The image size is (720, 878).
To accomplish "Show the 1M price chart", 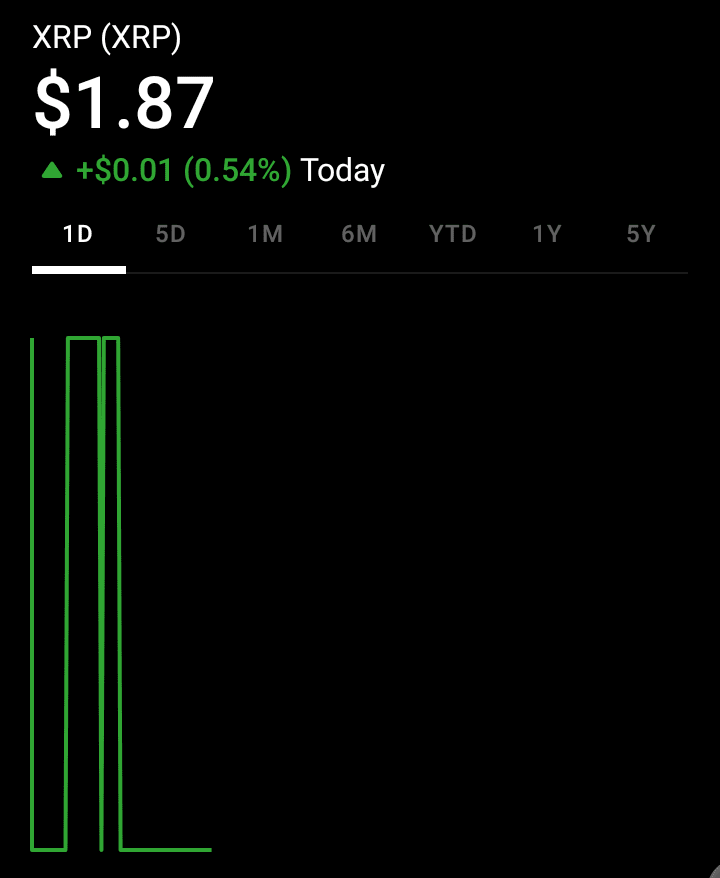I will (x=265, y=235).
